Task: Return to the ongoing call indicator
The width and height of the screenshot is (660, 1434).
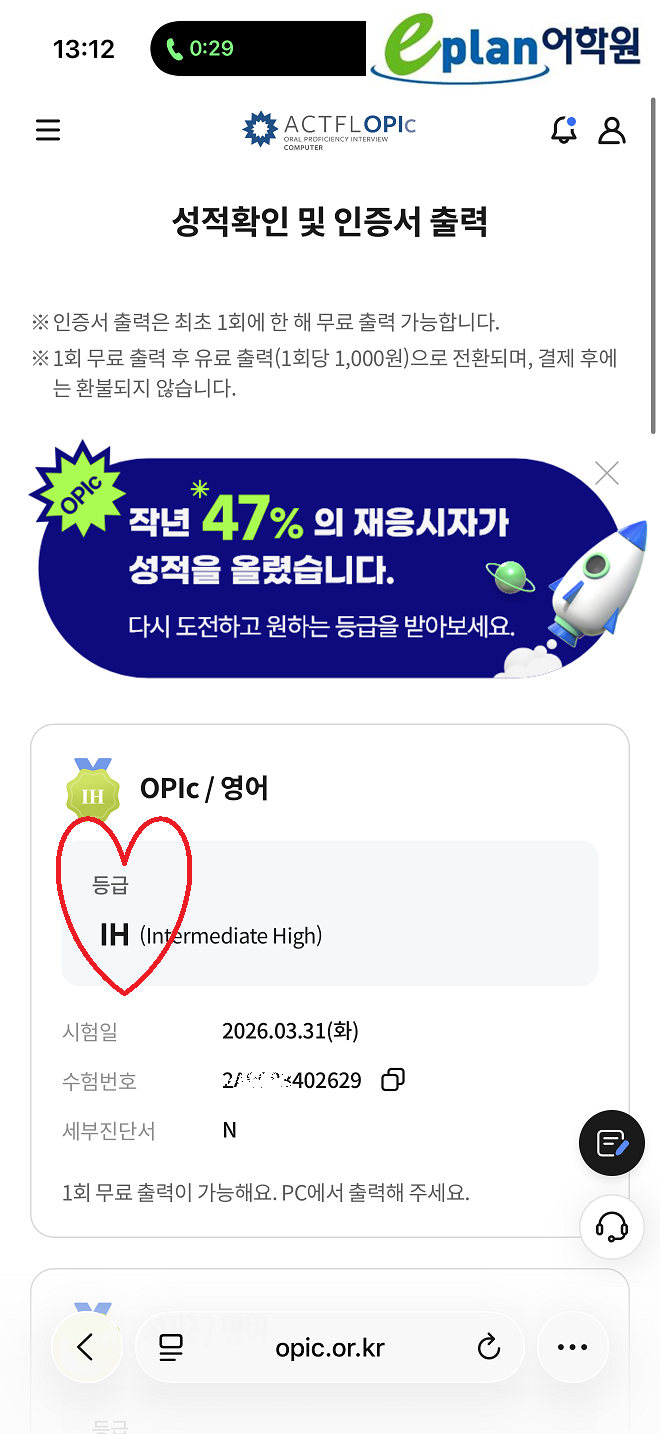Action: 200,48
